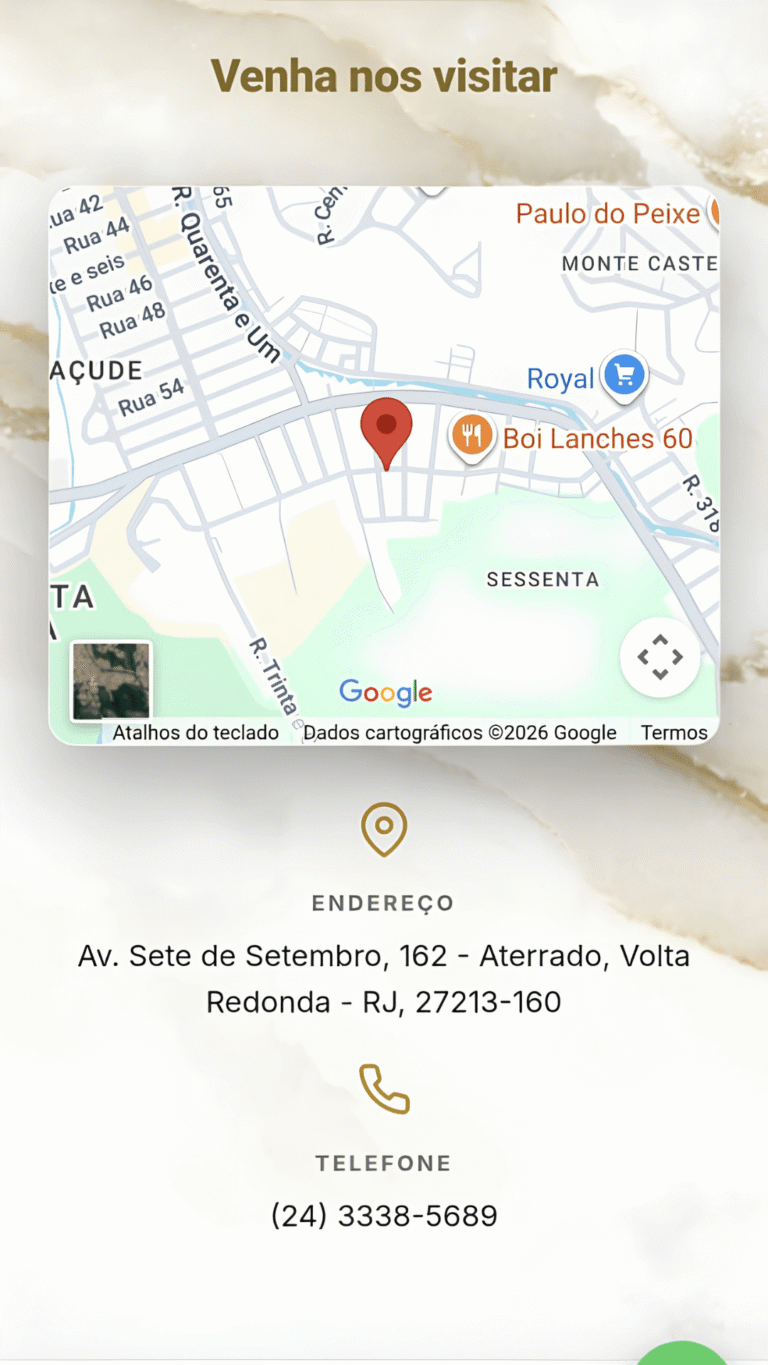Screen dimensions: 768x1365
Task: Open Boi Lanches 60 restaurant marker
Action: pos(470,436)
